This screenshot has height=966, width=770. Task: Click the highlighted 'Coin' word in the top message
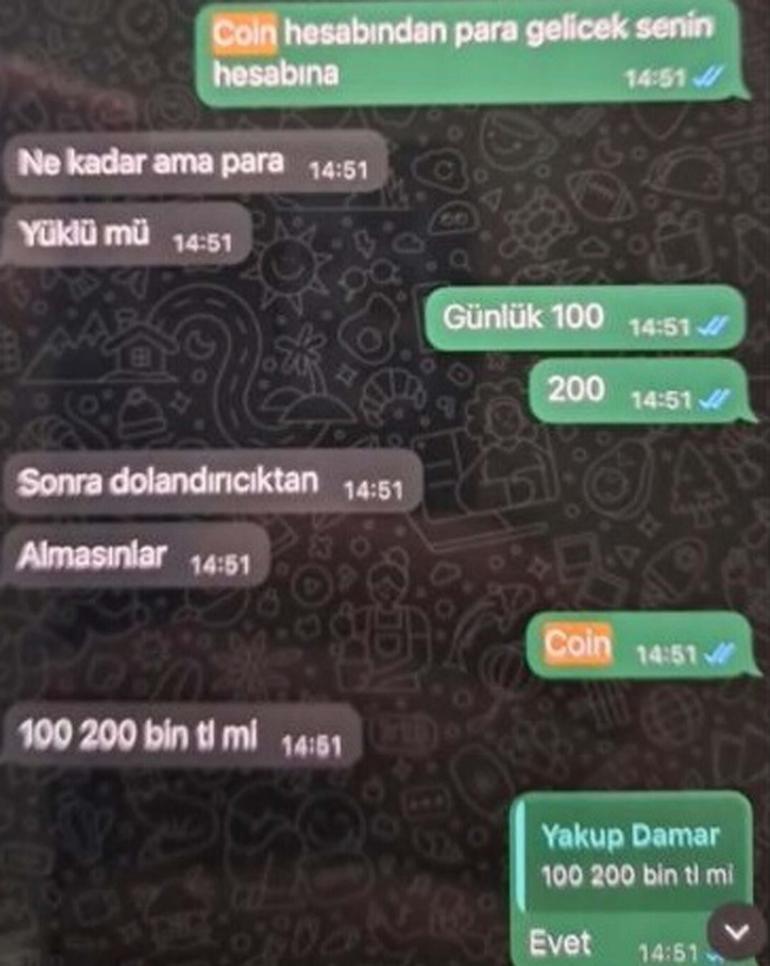(244, 31)
